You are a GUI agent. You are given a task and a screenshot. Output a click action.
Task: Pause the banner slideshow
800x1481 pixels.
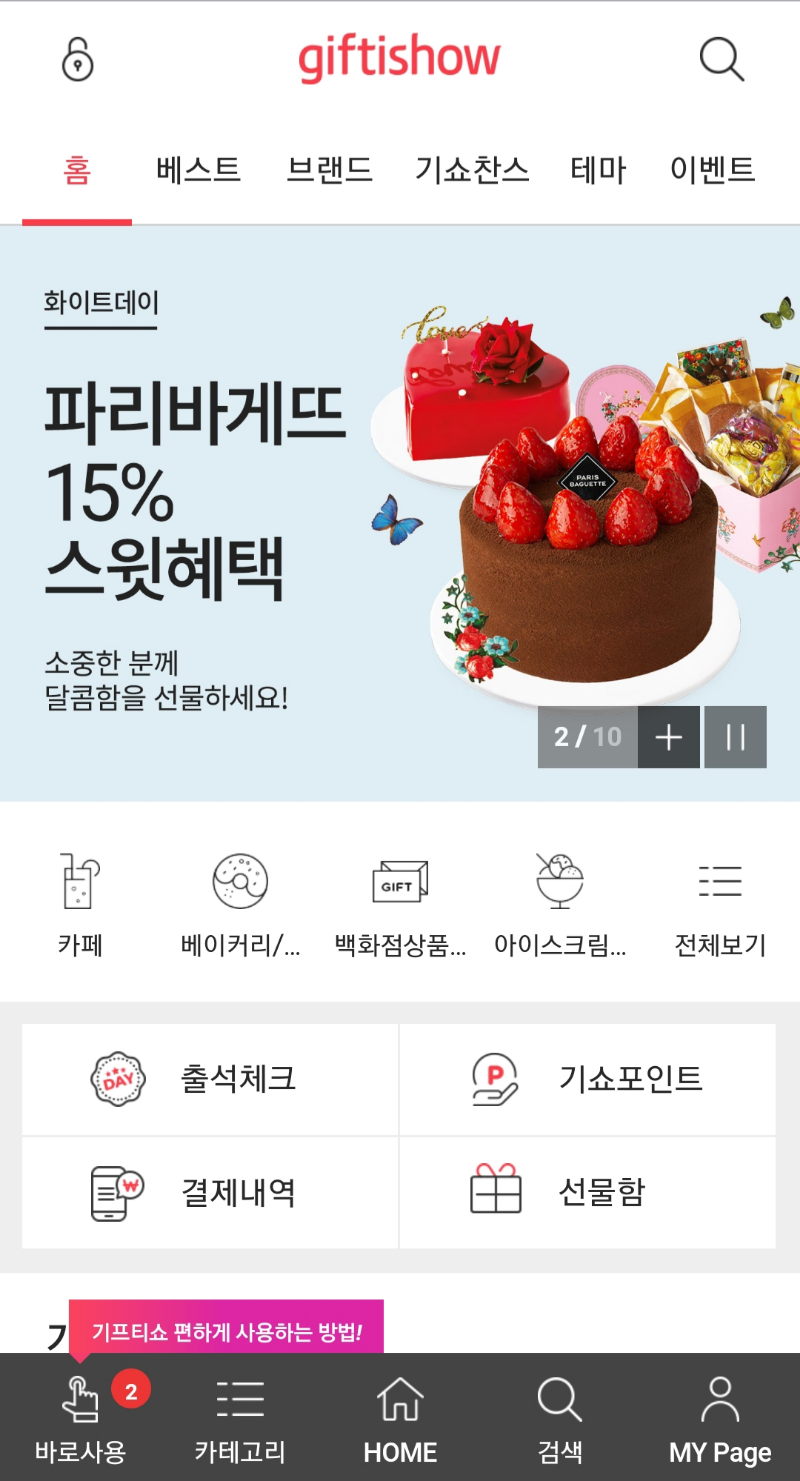pos(735,737)
